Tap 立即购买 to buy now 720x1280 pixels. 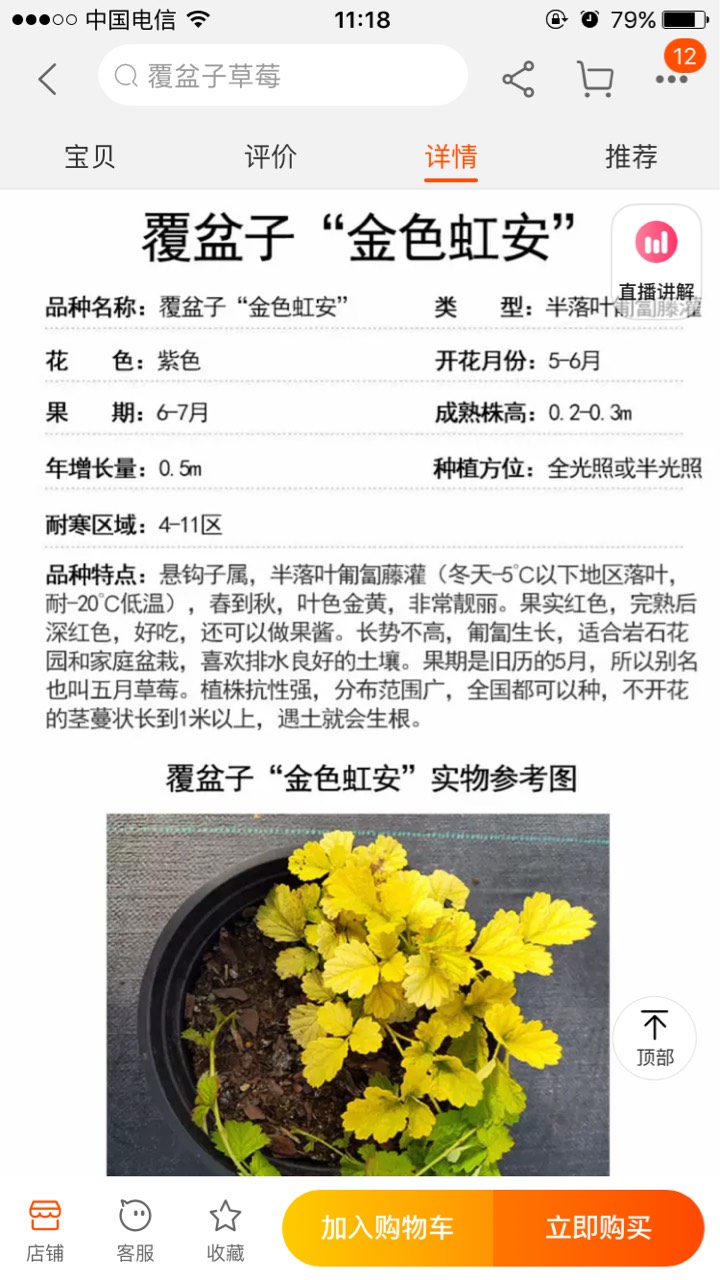pyautogui.click(x=598, y=1228)
